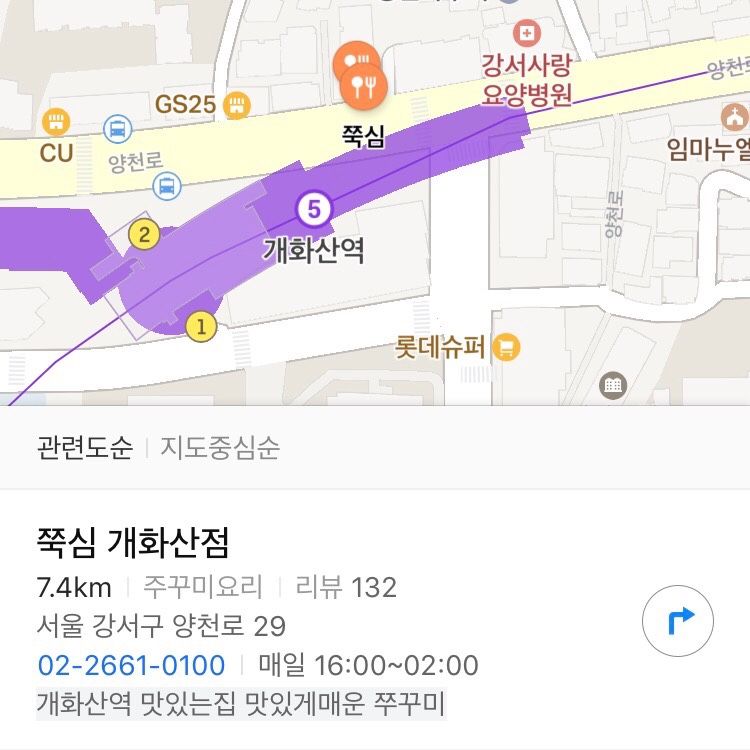Call 02-2661-0100
Screen dimensions: 750x750
click(x=131, y=665)
